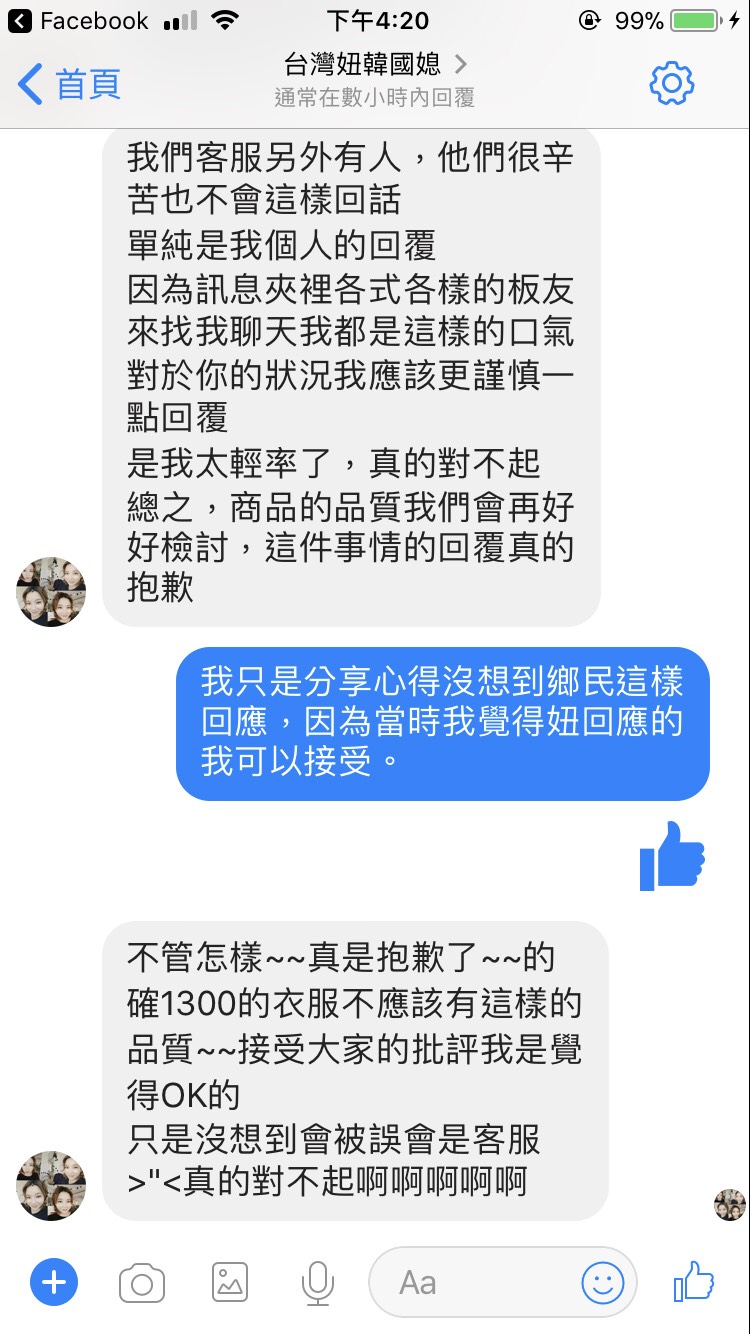
Task: Open the emoji picker
Action: (x=602, y=1283)
